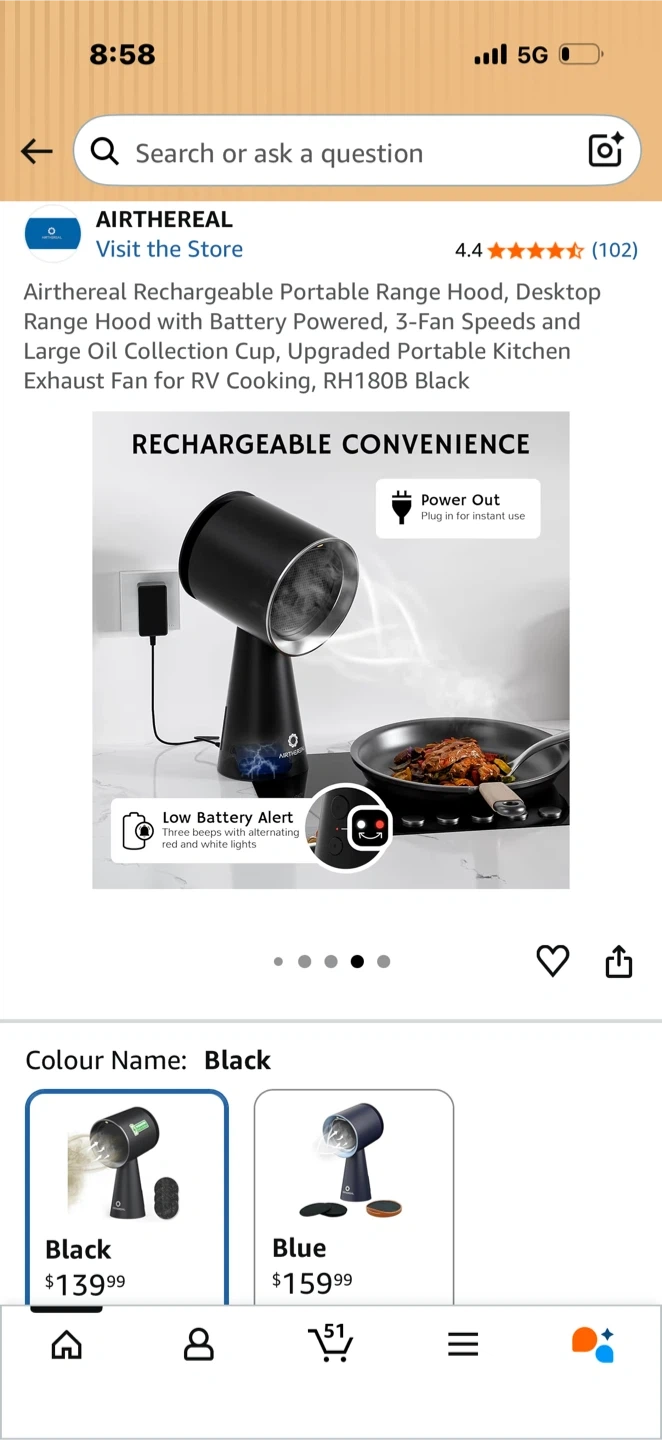This screenshot has width=662, height=1440.
Task: Visit the AIRTHEREAL store
Action: [169, 249]
